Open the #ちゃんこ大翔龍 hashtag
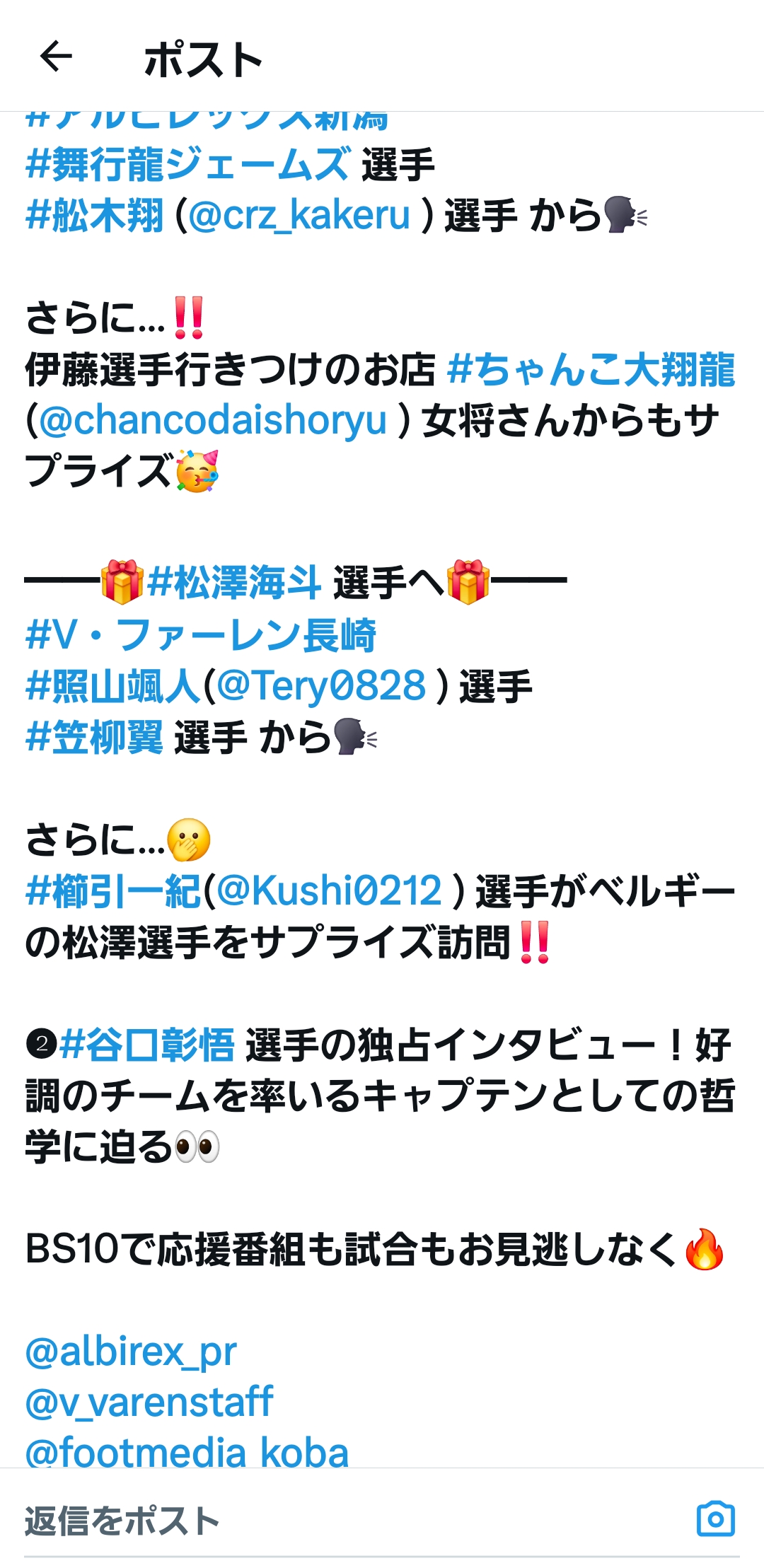The height and width of the screenshot is (1568, 764). click(x=591, y=370)
